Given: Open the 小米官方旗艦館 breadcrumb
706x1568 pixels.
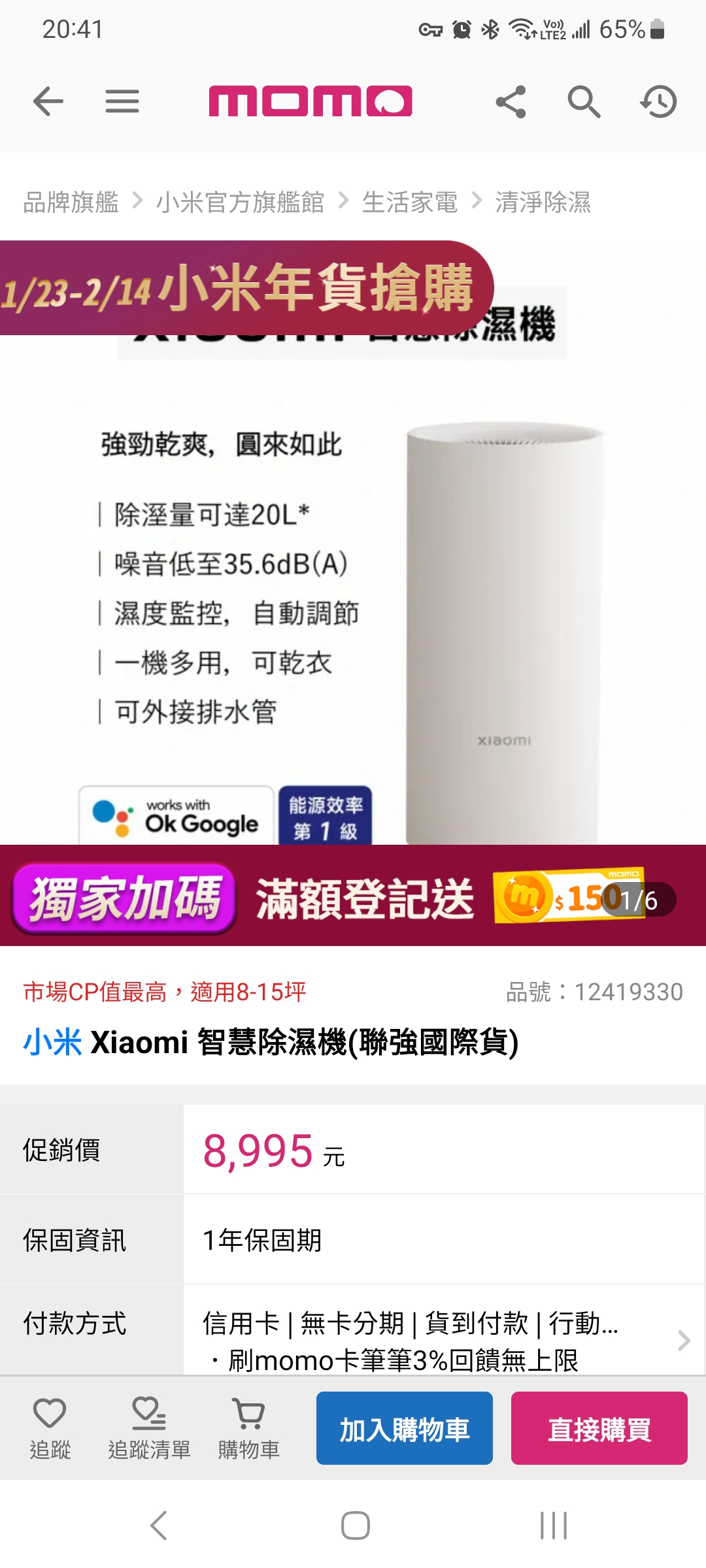Looking at the screenshot, I should [x=240, y=203].
